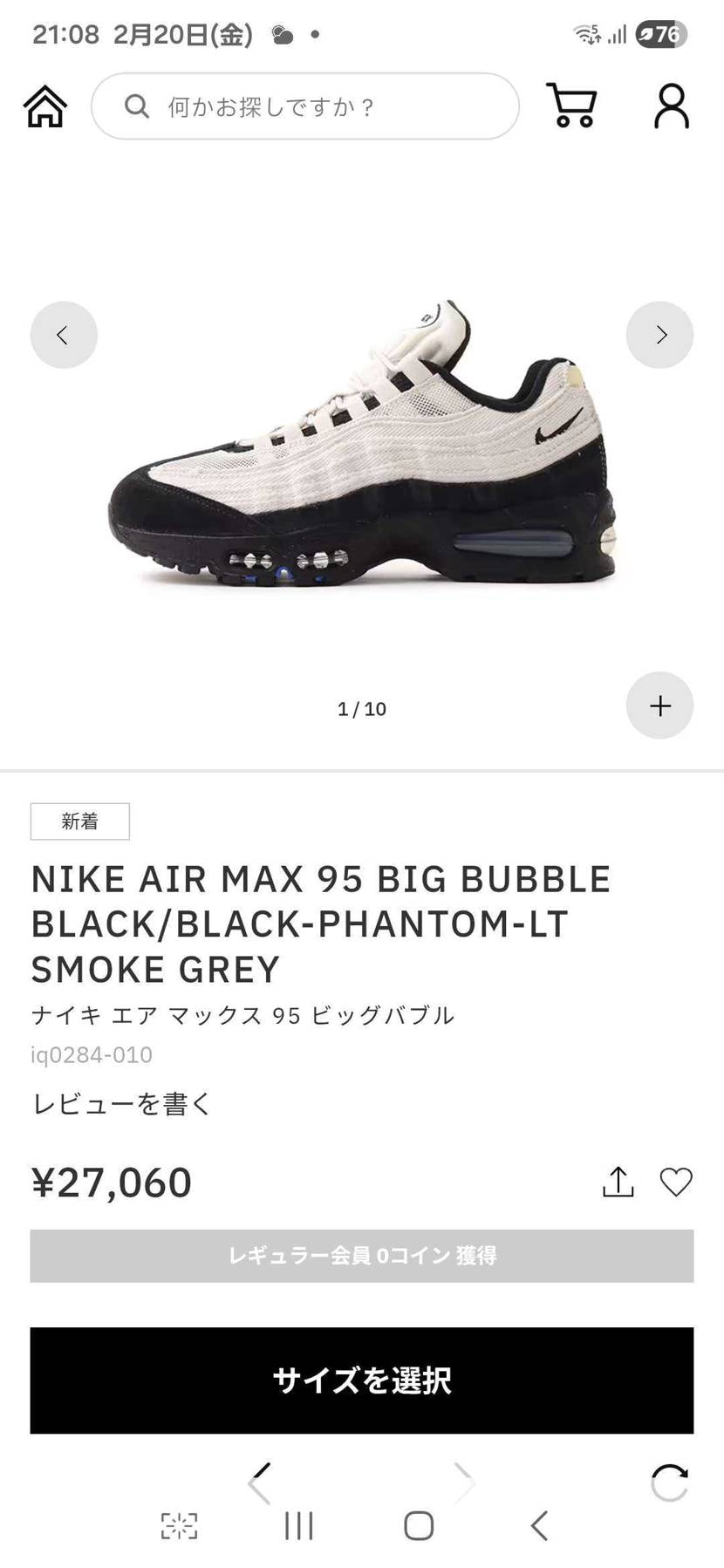Open the account profile icon

click(x=669, y=106)
